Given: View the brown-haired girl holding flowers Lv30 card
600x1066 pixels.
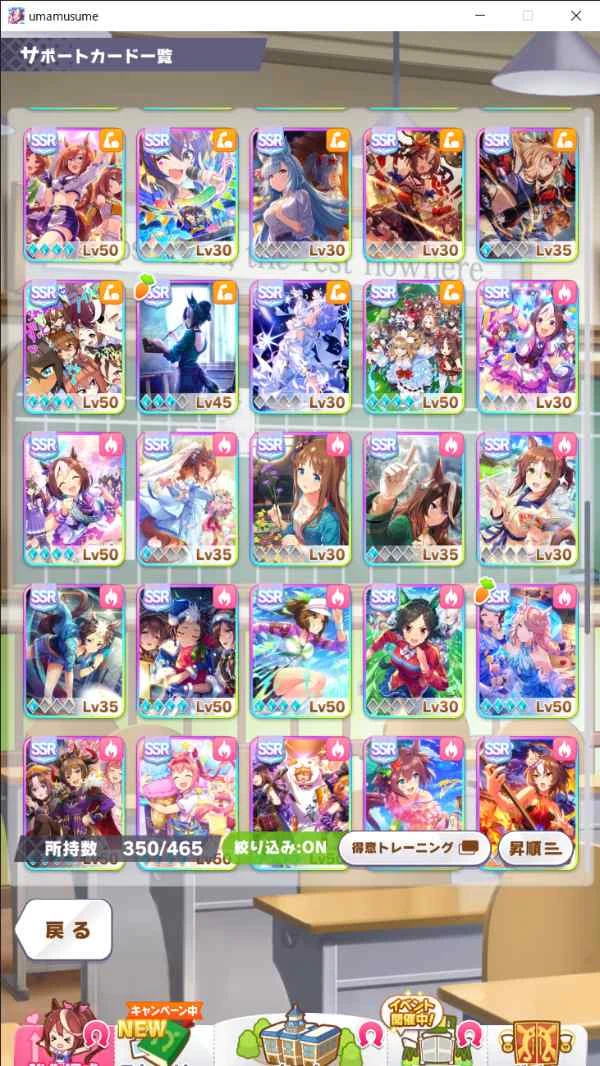Looking at the screenshot, I should click(301, 499).
